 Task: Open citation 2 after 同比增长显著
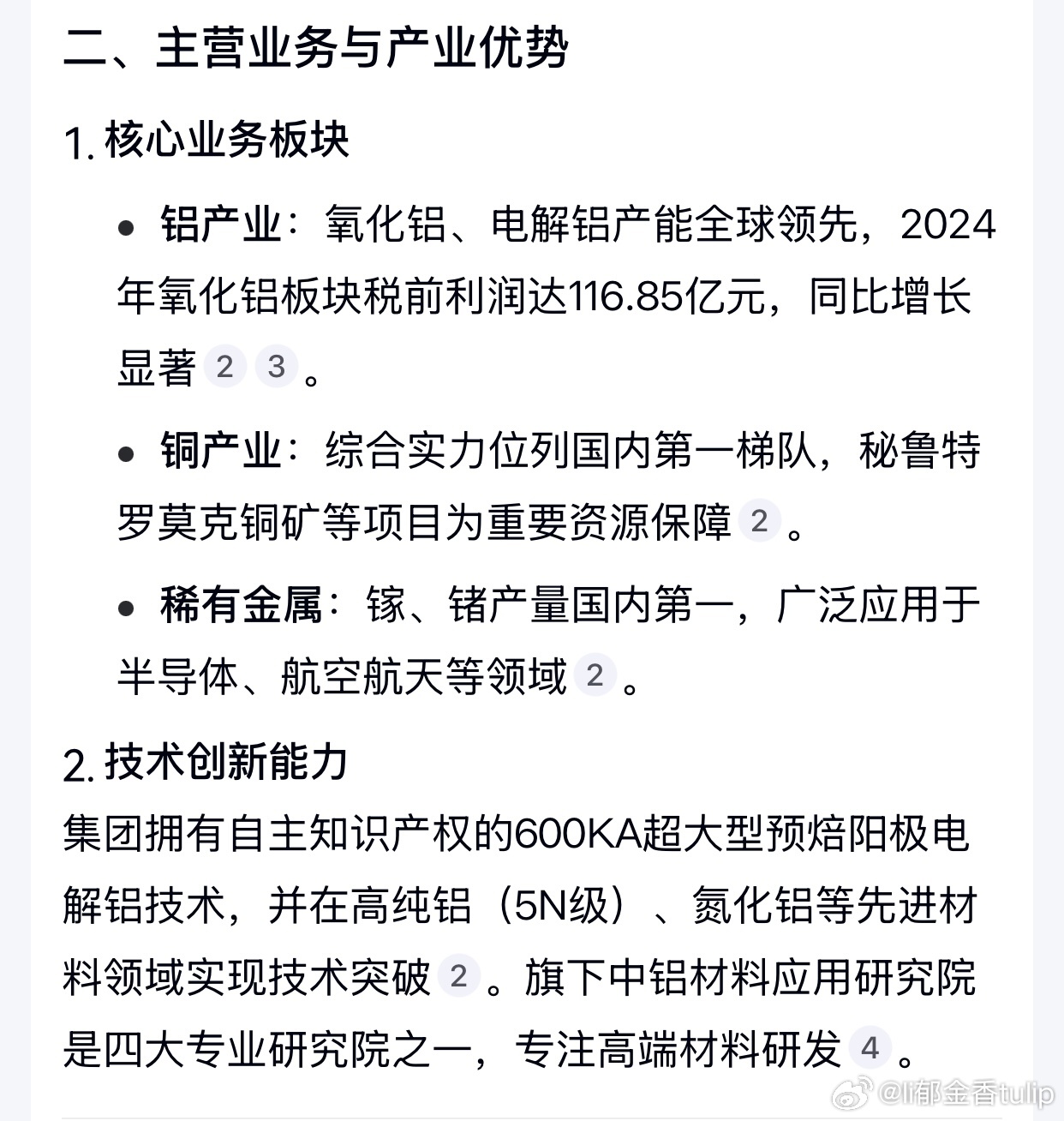224,367
